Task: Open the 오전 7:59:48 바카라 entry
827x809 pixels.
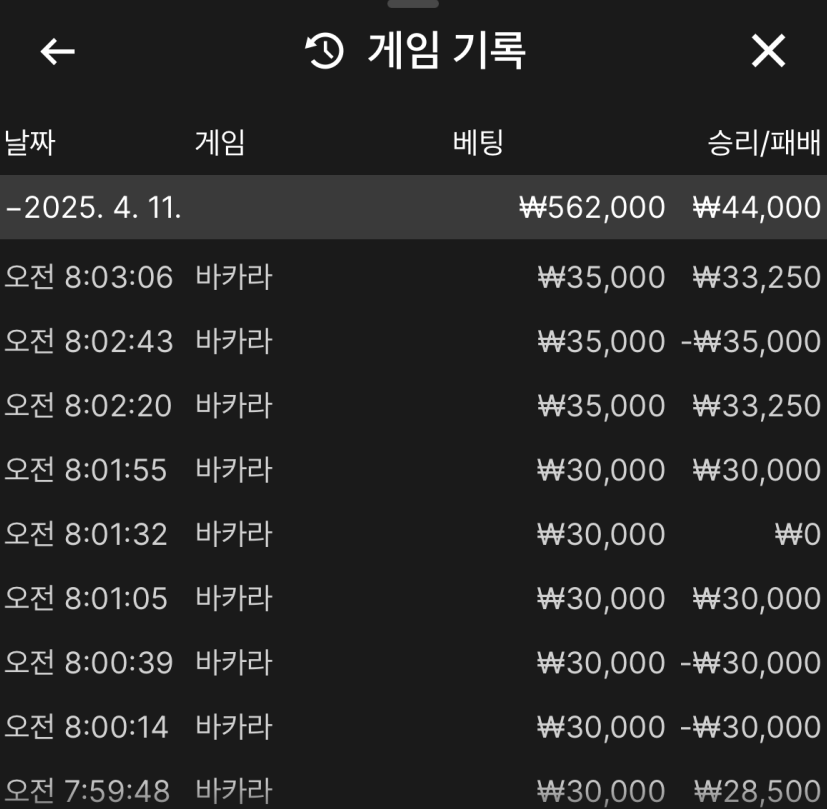Action: [x=413, y=788]
